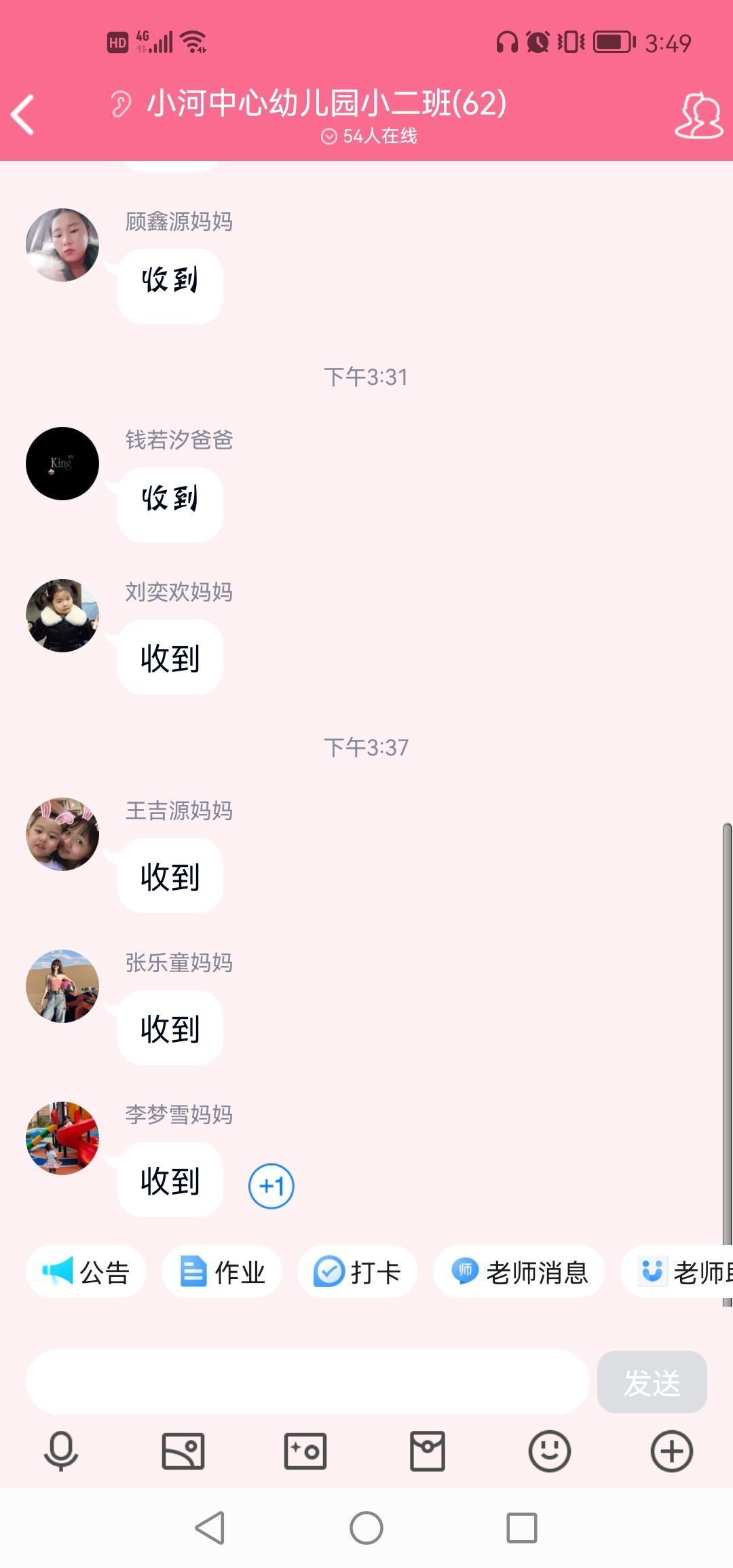This screenshot has height=1568, width=733.
Task: View 李梦雪妈妈's profile avatar
Action: pyautogui.click(x=62, y=1138)
